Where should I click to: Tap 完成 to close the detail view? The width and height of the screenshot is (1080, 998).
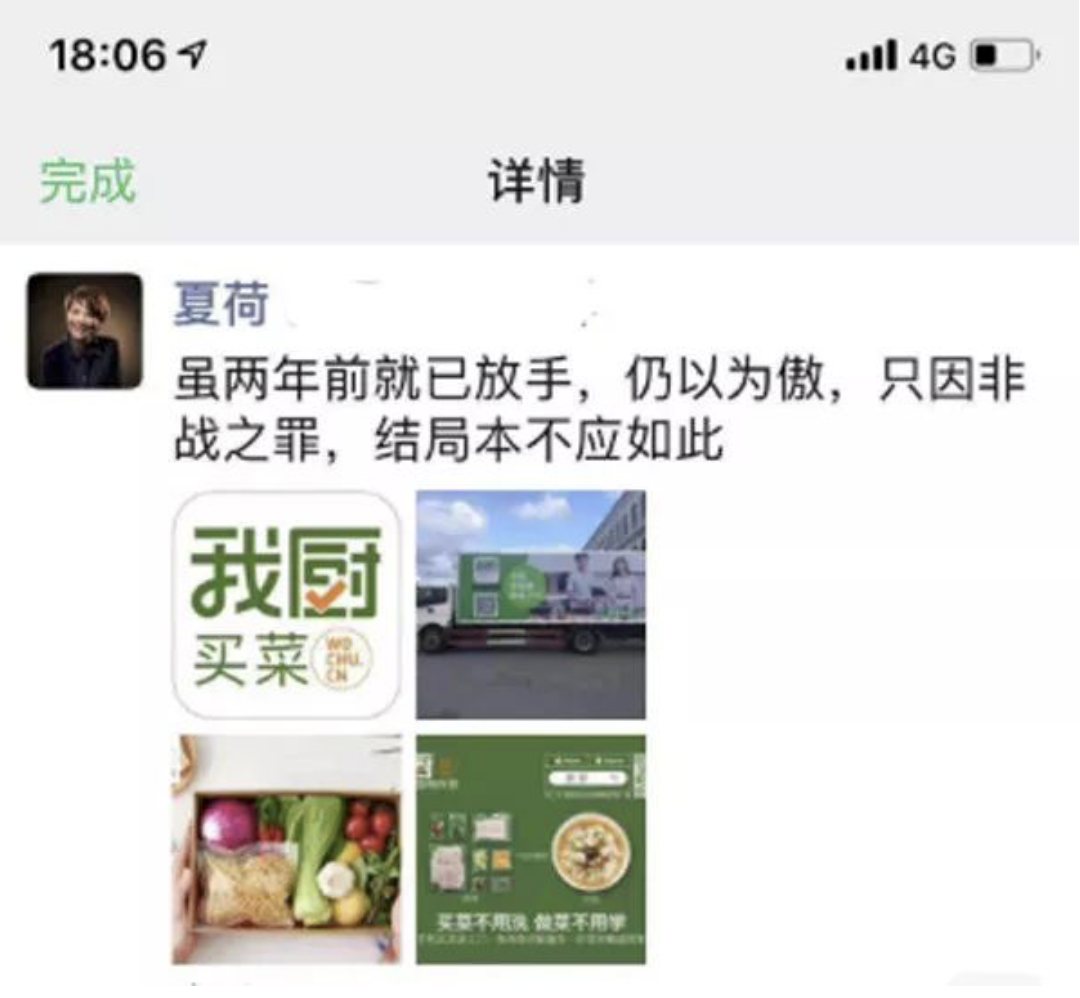[88, 182]
